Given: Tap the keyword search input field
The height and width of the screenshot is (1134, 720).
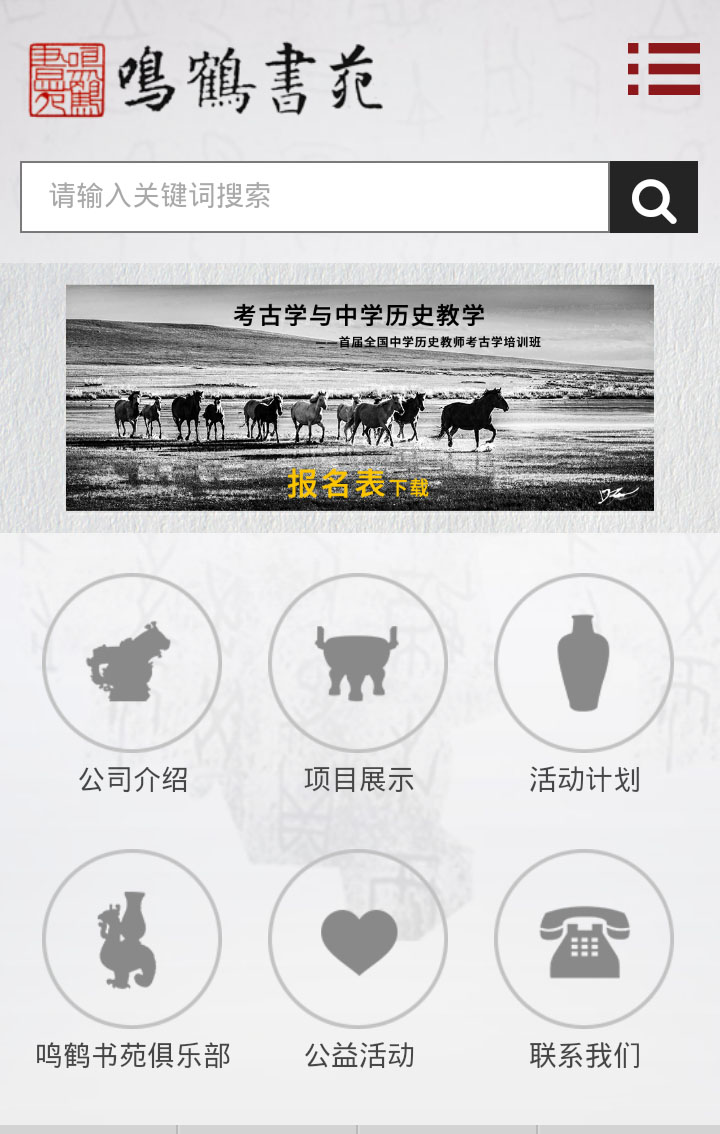Looking at the screenshot, I should (315, 196).
